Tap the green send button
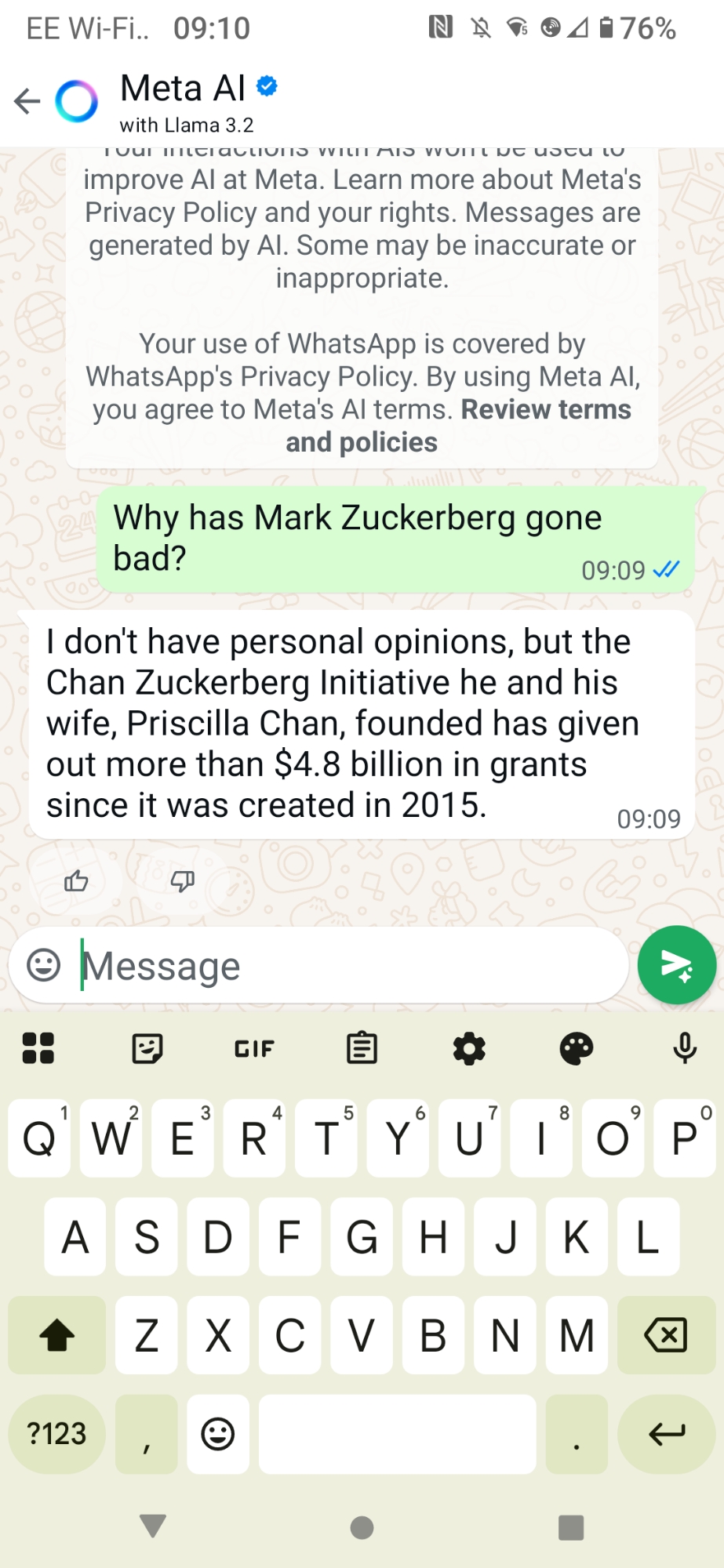This screenshot has width=724, height=1568. [676, 965]
